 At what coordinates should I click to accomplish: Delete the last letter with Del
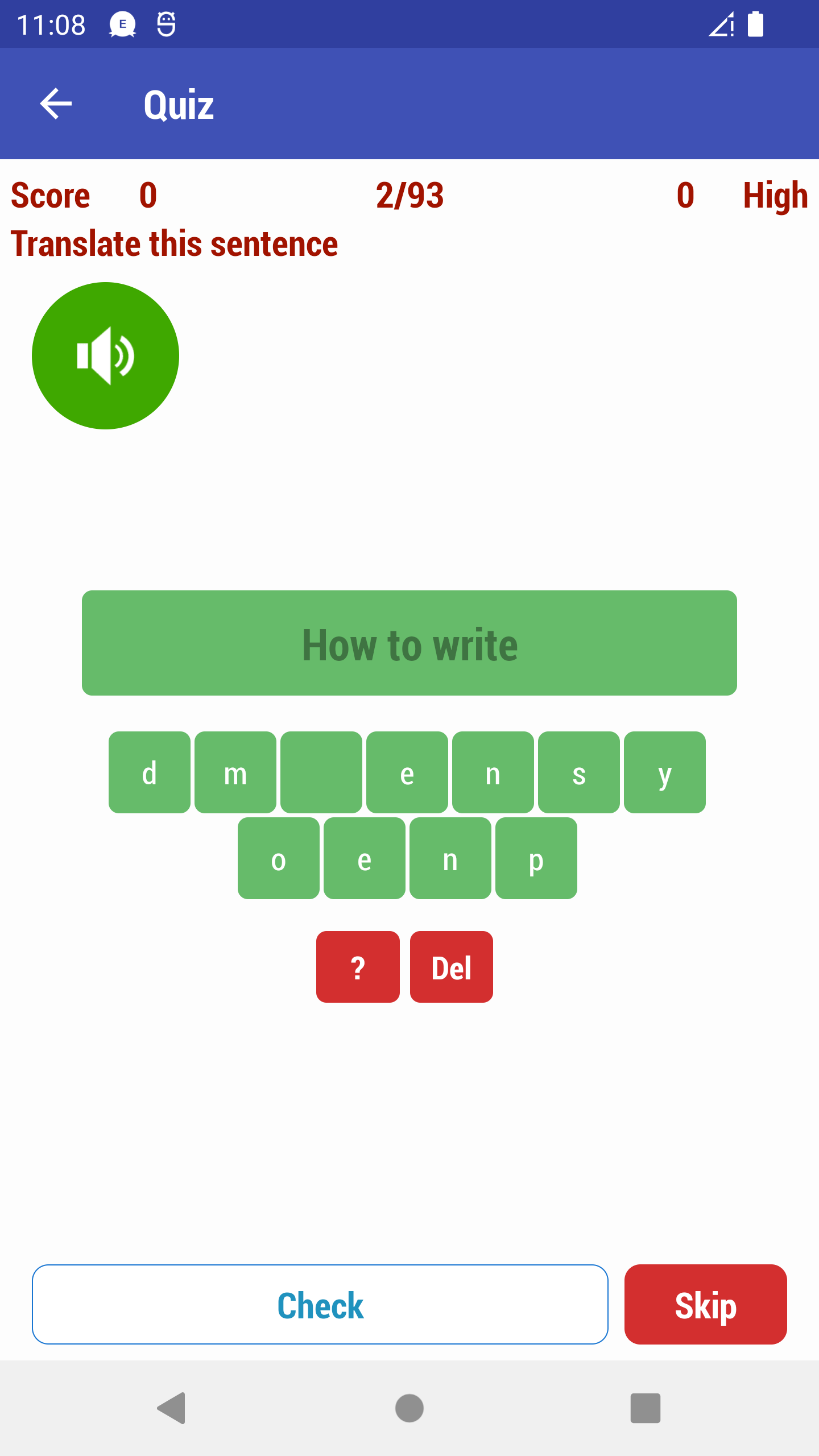pyautogui.click(x=452, y=967)
